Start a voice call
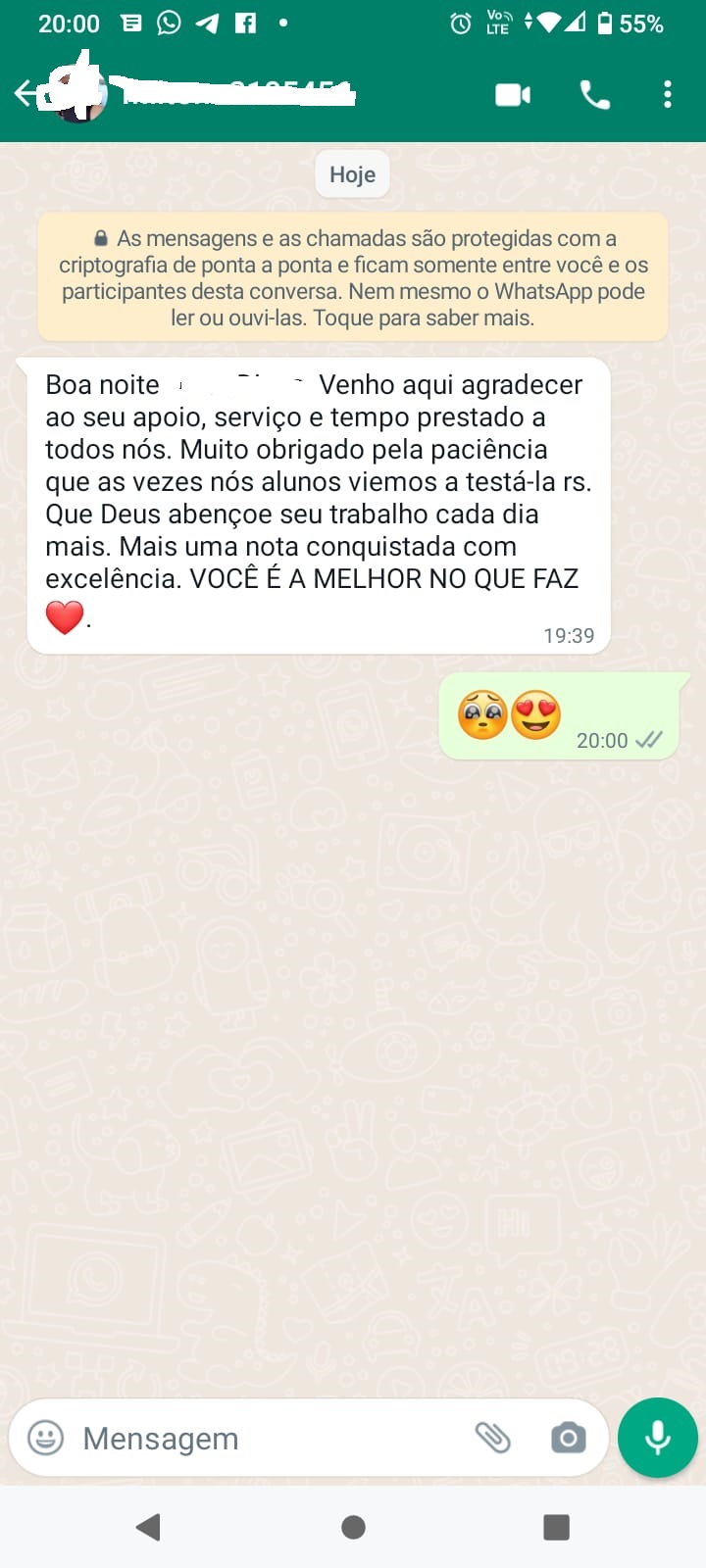Image resolution: width=706 pixels, height=1568 pixels. [595, 94]
